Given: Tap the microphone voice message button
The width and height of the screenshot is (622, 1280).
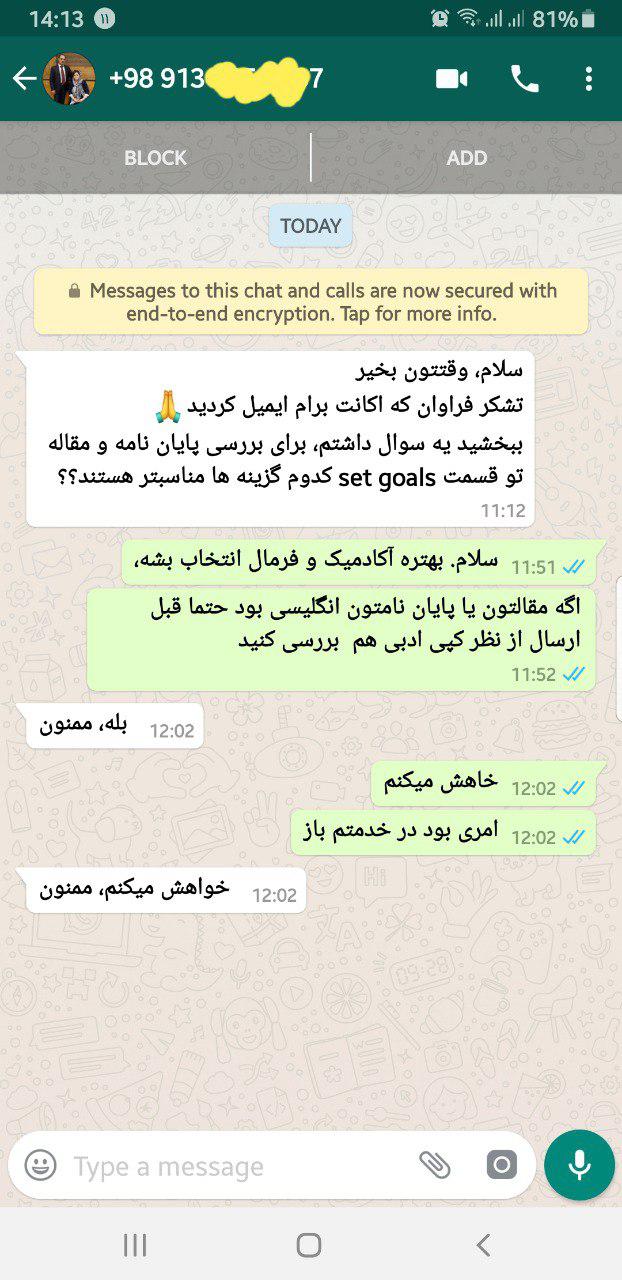Looking at the screenshot, I should coord(579,1165).
